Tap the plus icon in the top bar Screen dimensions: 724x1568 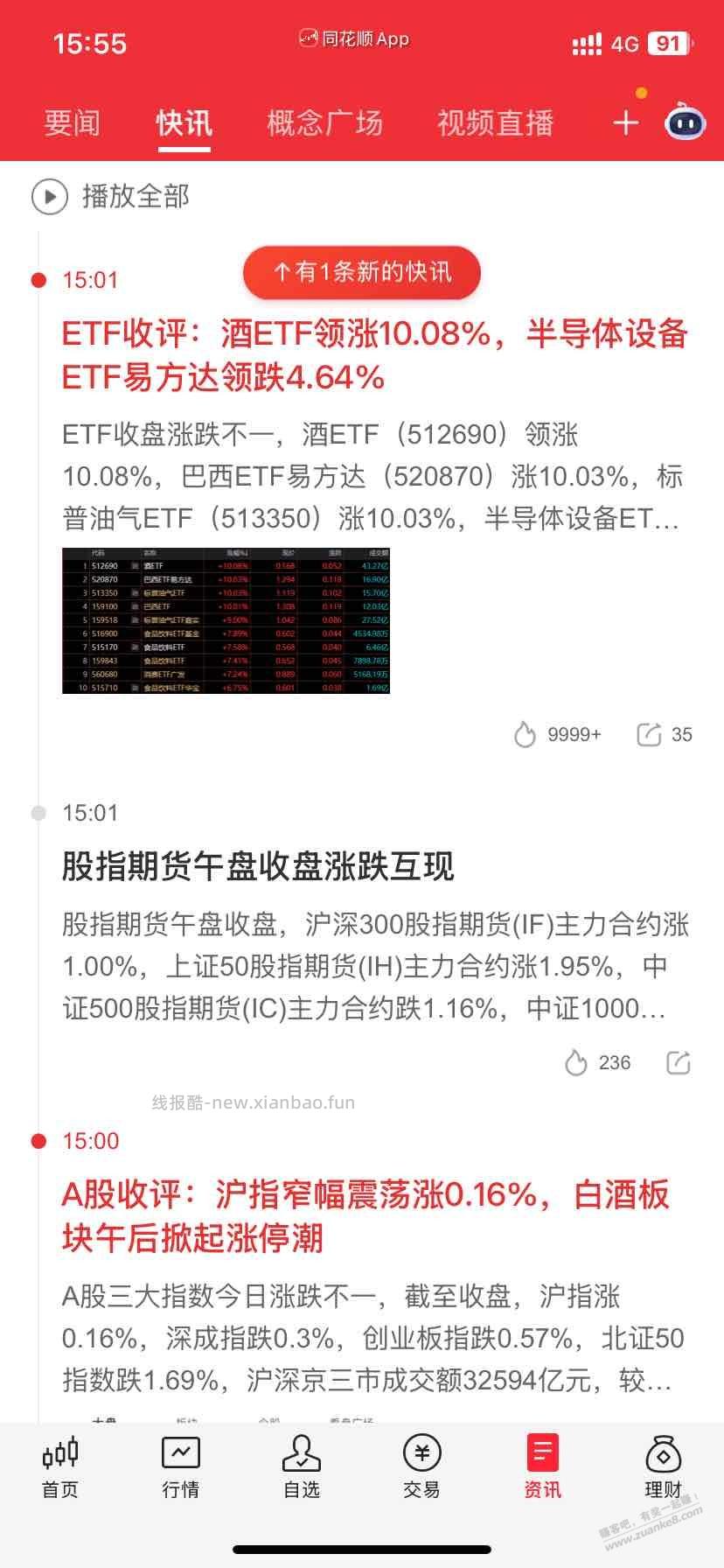tap(625, 122)
